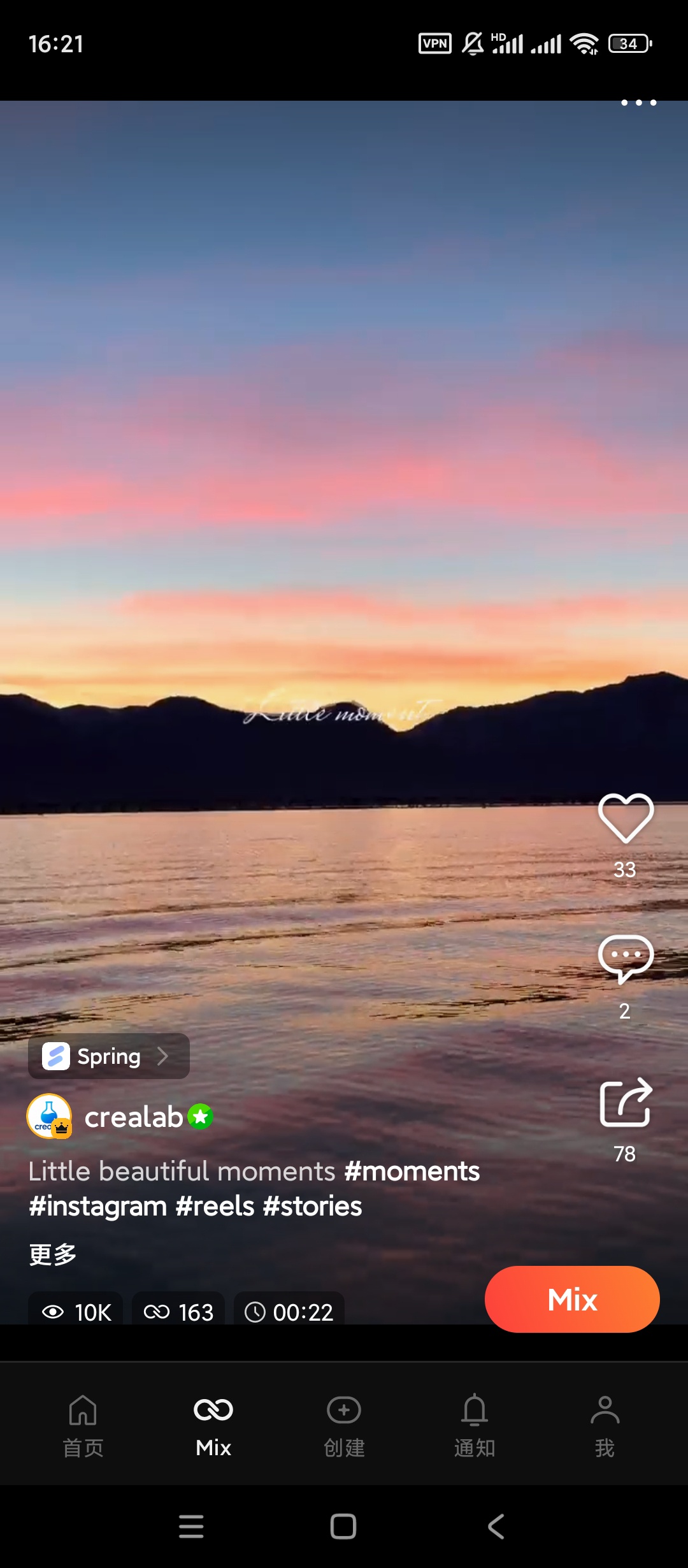
Task: Open the Spring template chip
Action: pyautogui.click(x=108, y=1056)
